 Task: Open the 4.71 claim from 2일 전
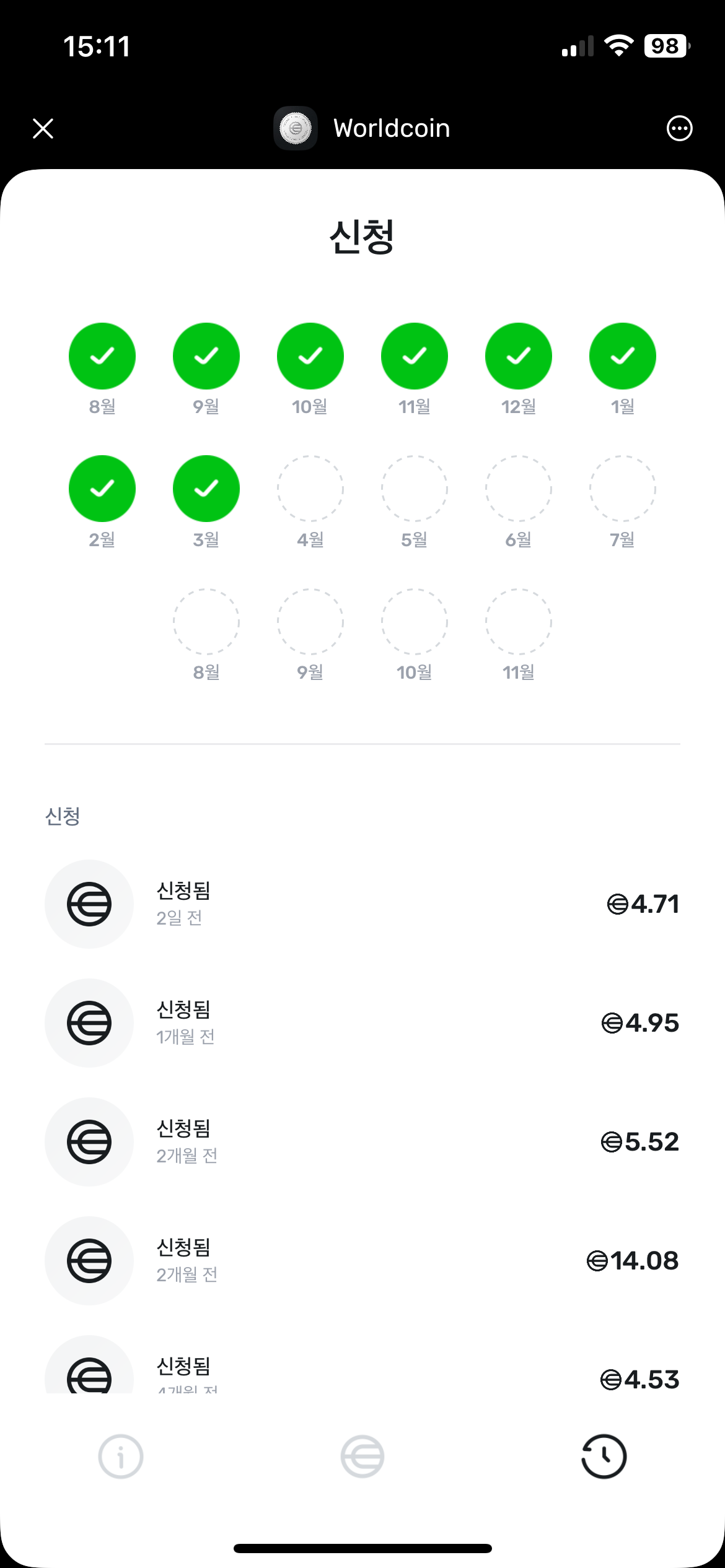tap(362, 904)
